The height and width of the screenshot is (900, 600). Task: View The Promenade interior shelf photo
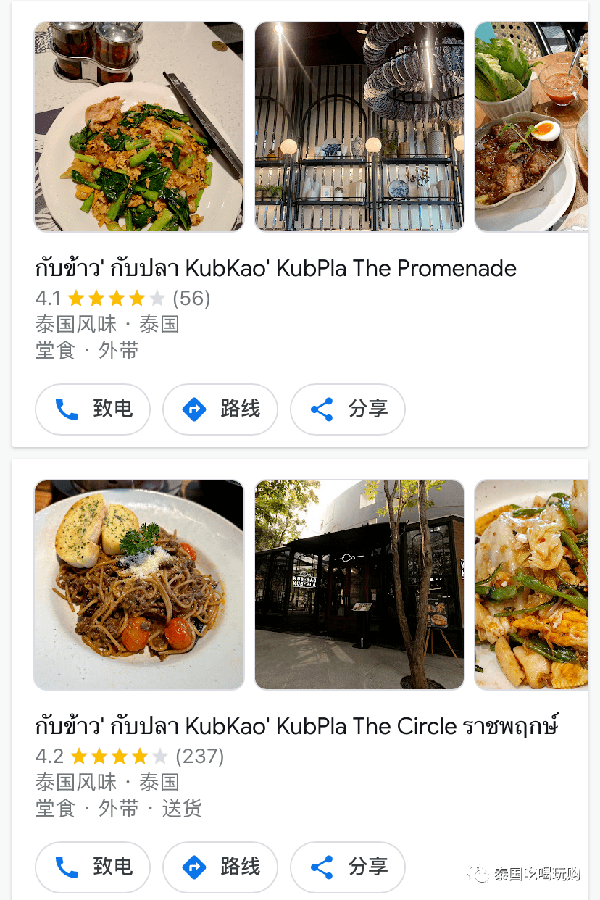click(x=359, y=127)
